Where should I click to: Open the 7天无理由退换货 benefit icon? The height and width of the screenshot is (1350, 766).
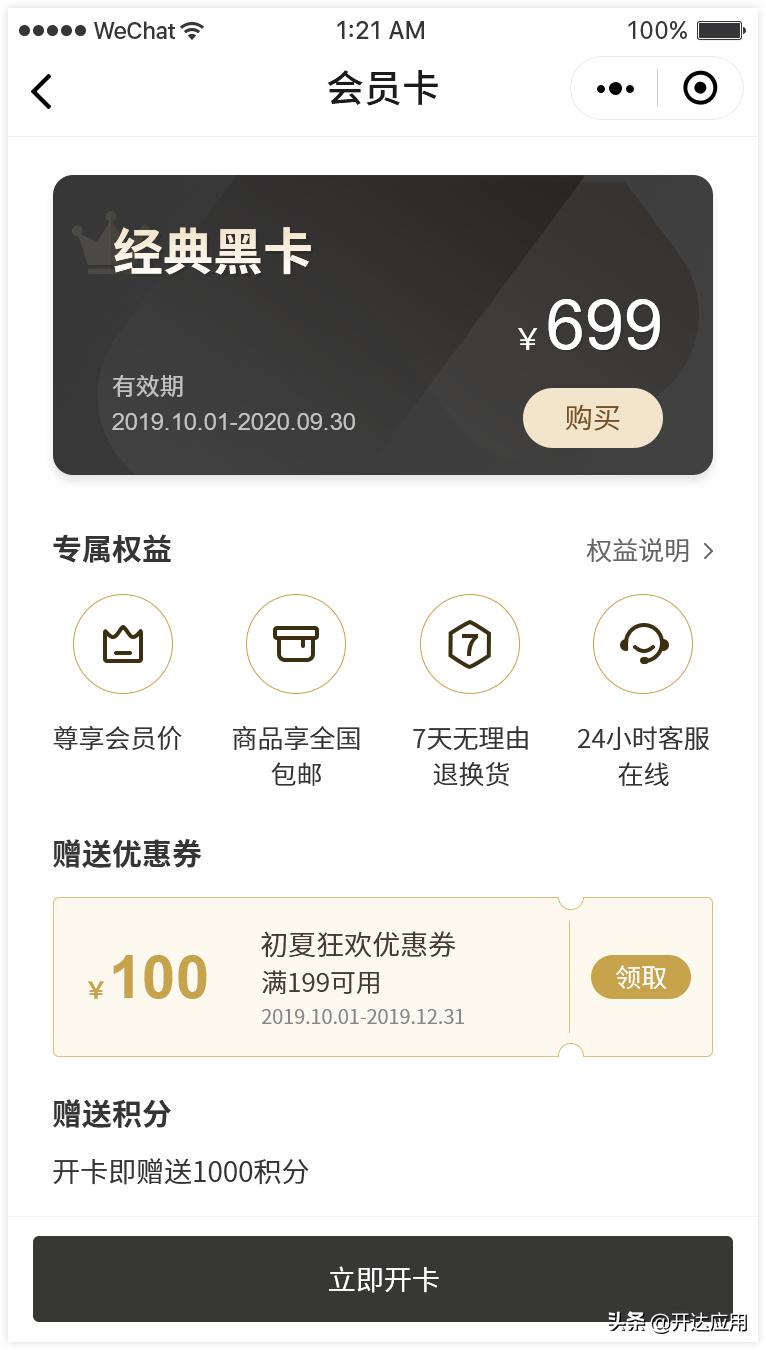pos(470,644)
